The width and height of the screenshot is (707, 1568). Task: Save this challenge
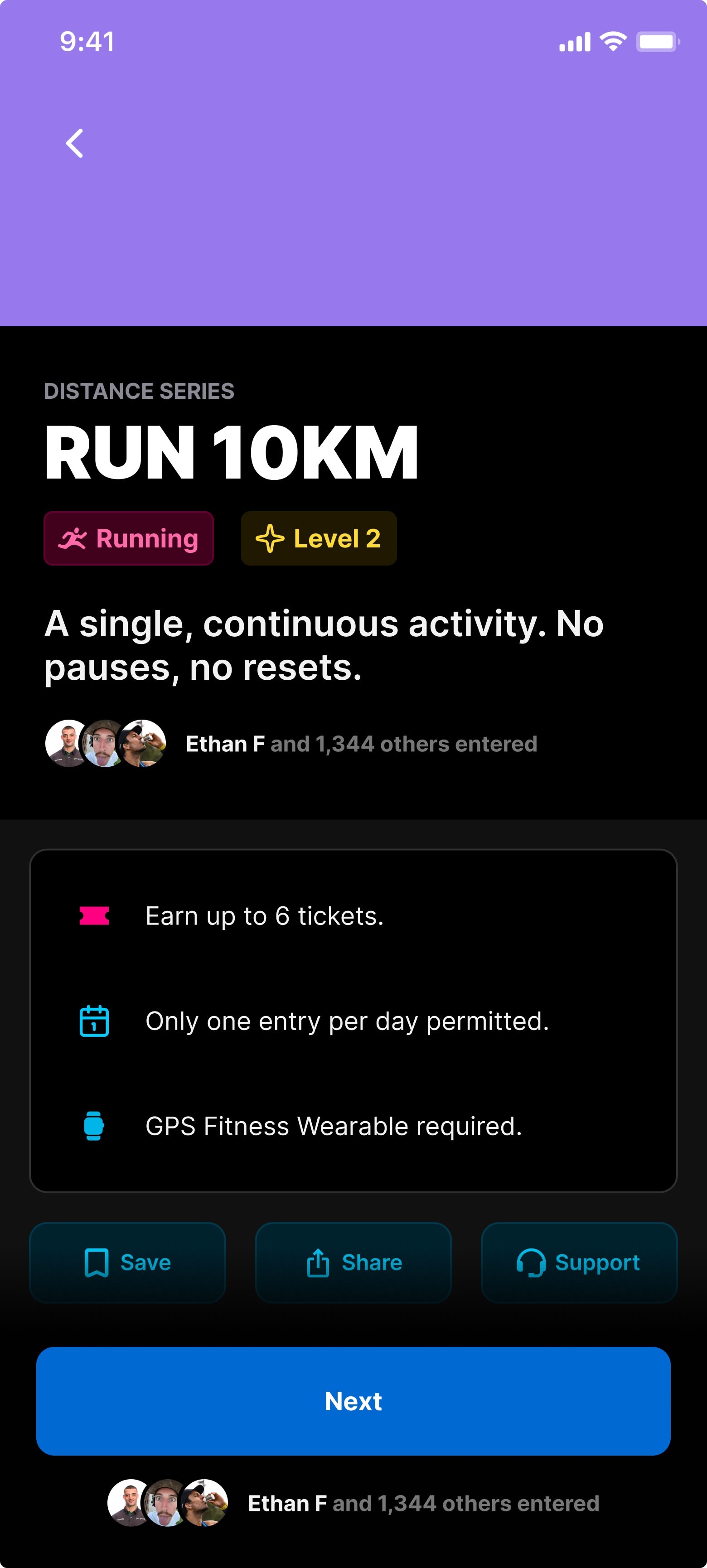coord(128,1263)
